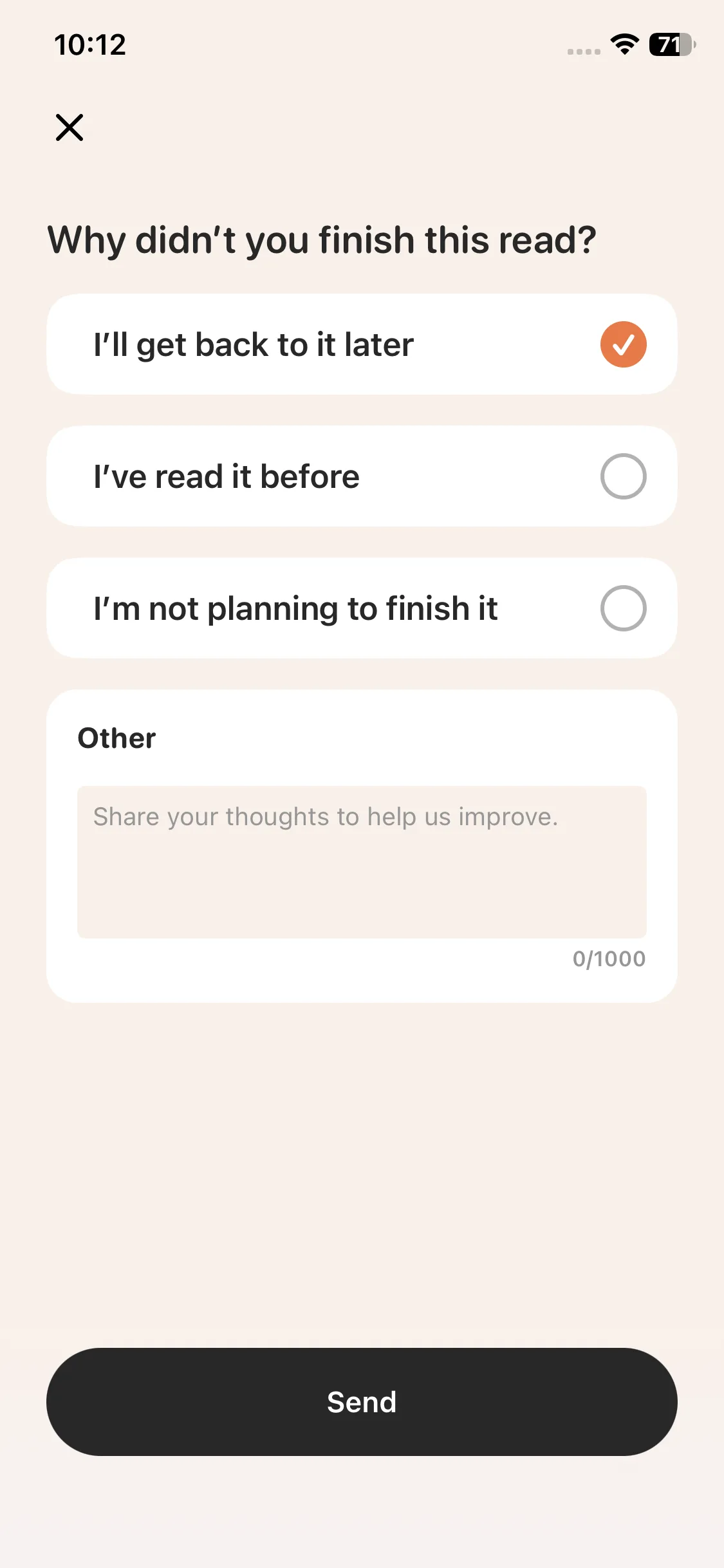This screenshot has width=724, height=1568.
Task: Deselect "I'll get back to it later"
Action: pos(362,344)
